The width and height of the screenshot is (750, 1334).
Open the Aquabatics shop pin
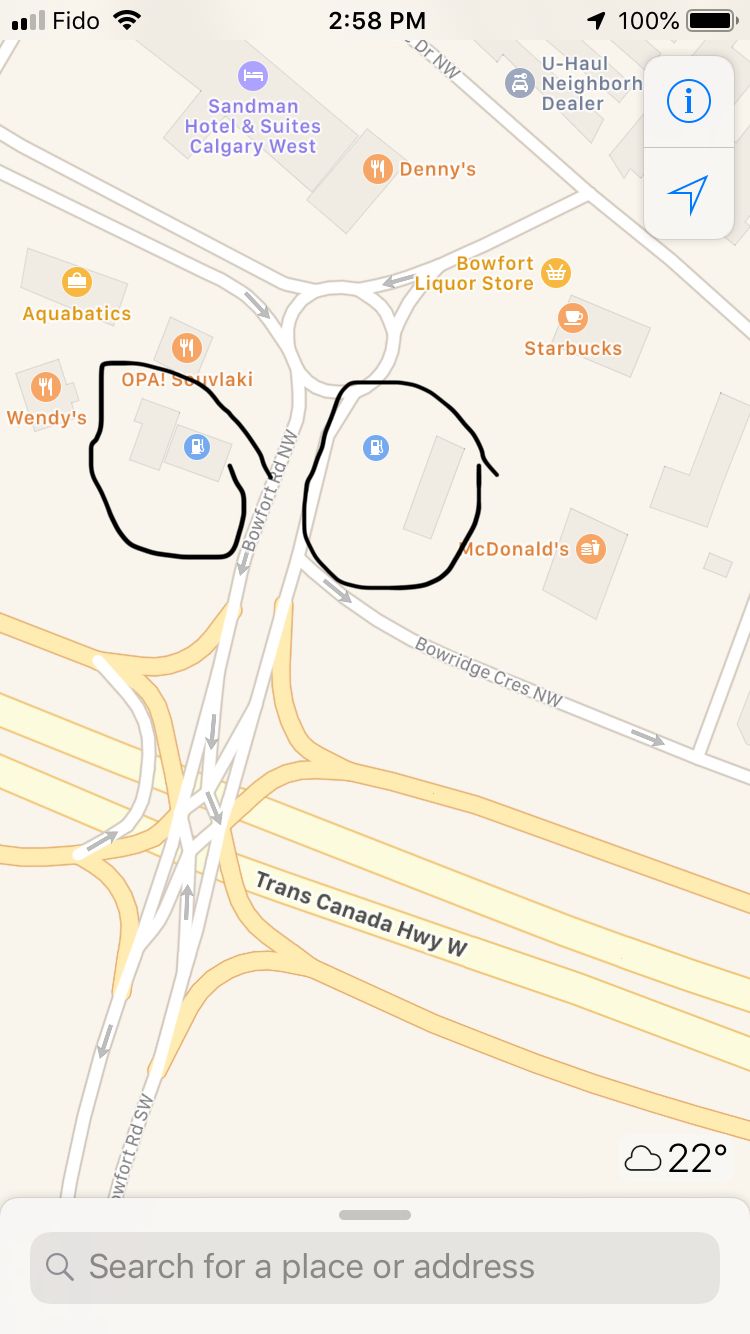pos(77,282)
